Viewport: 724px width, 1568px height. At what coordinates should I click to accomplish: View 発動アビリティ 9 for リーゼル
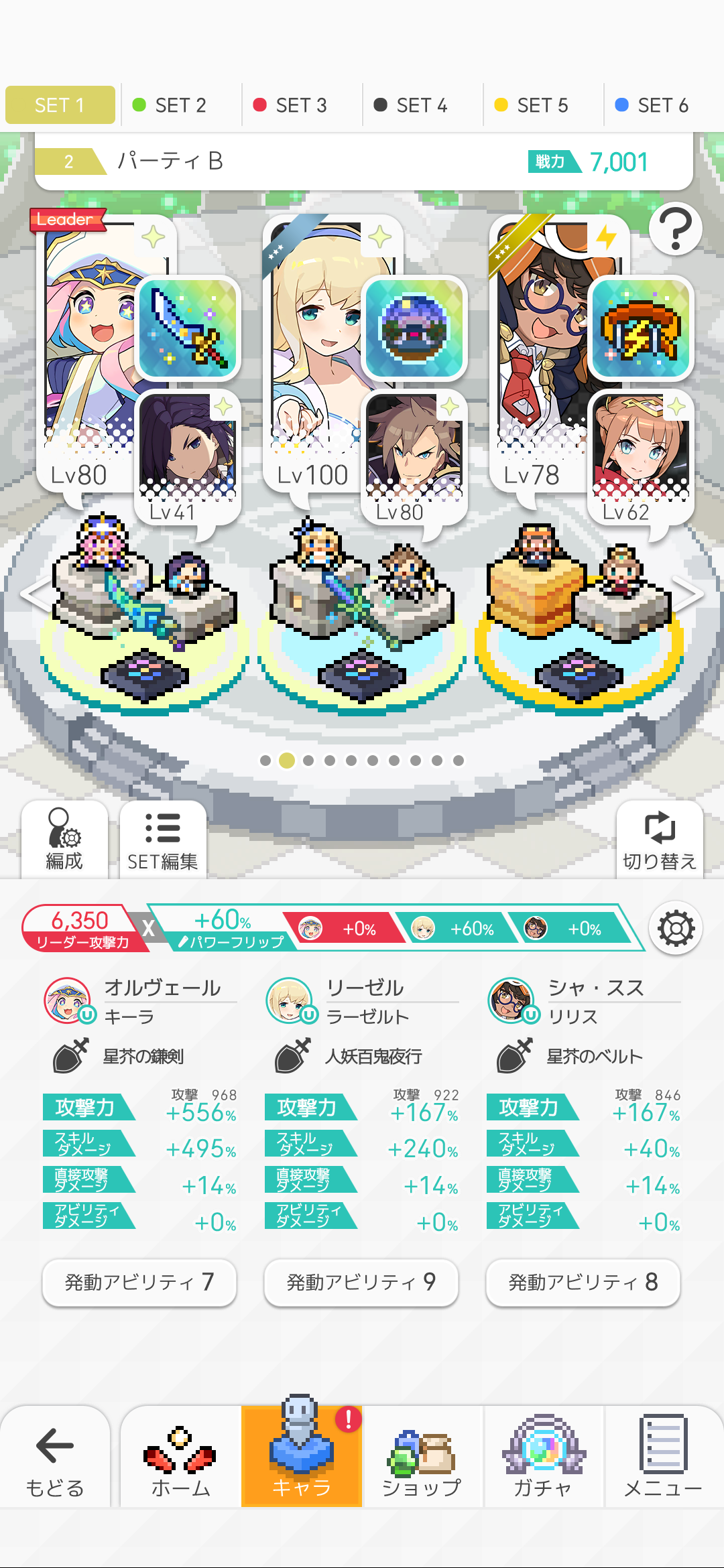(x=361, y=1282)
